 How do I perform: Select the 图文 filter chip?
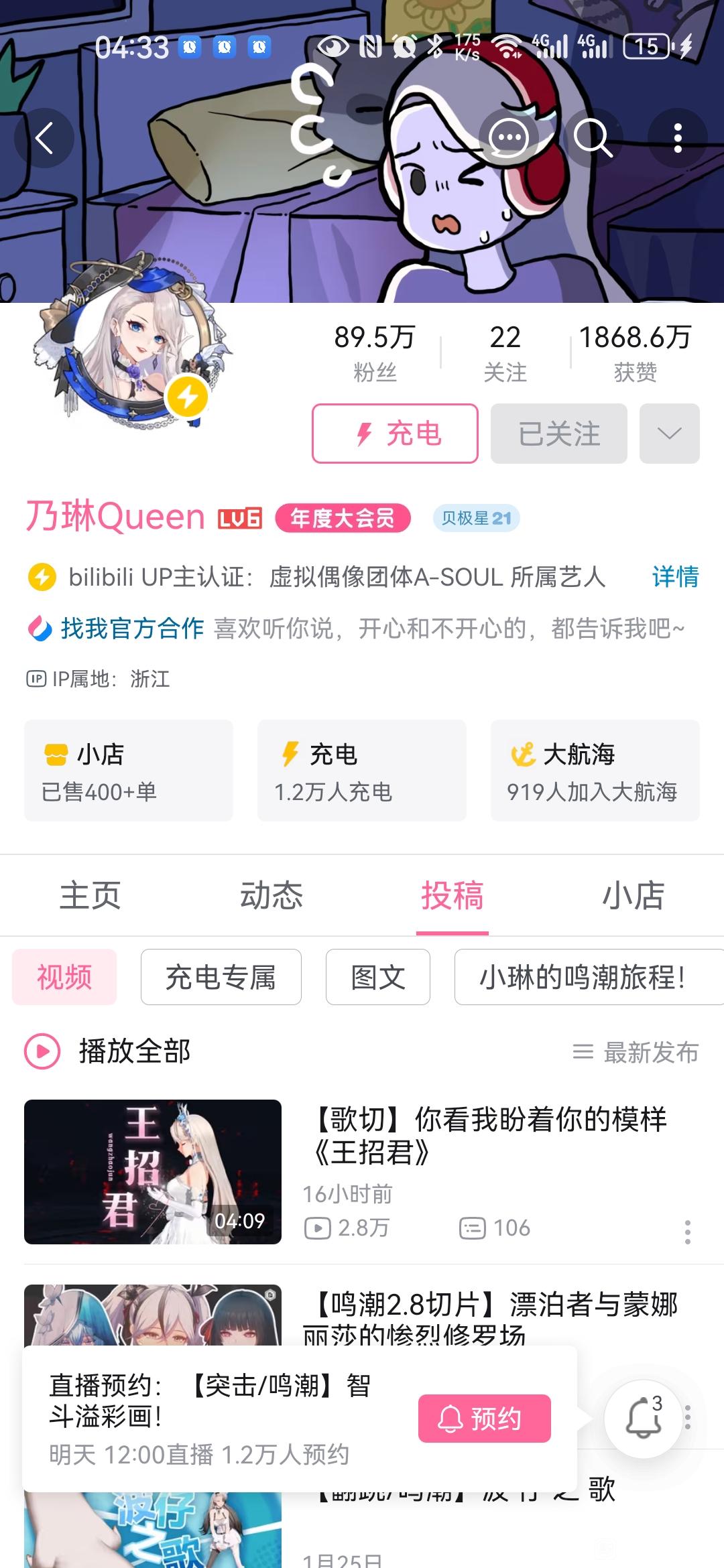coord(377,977)
